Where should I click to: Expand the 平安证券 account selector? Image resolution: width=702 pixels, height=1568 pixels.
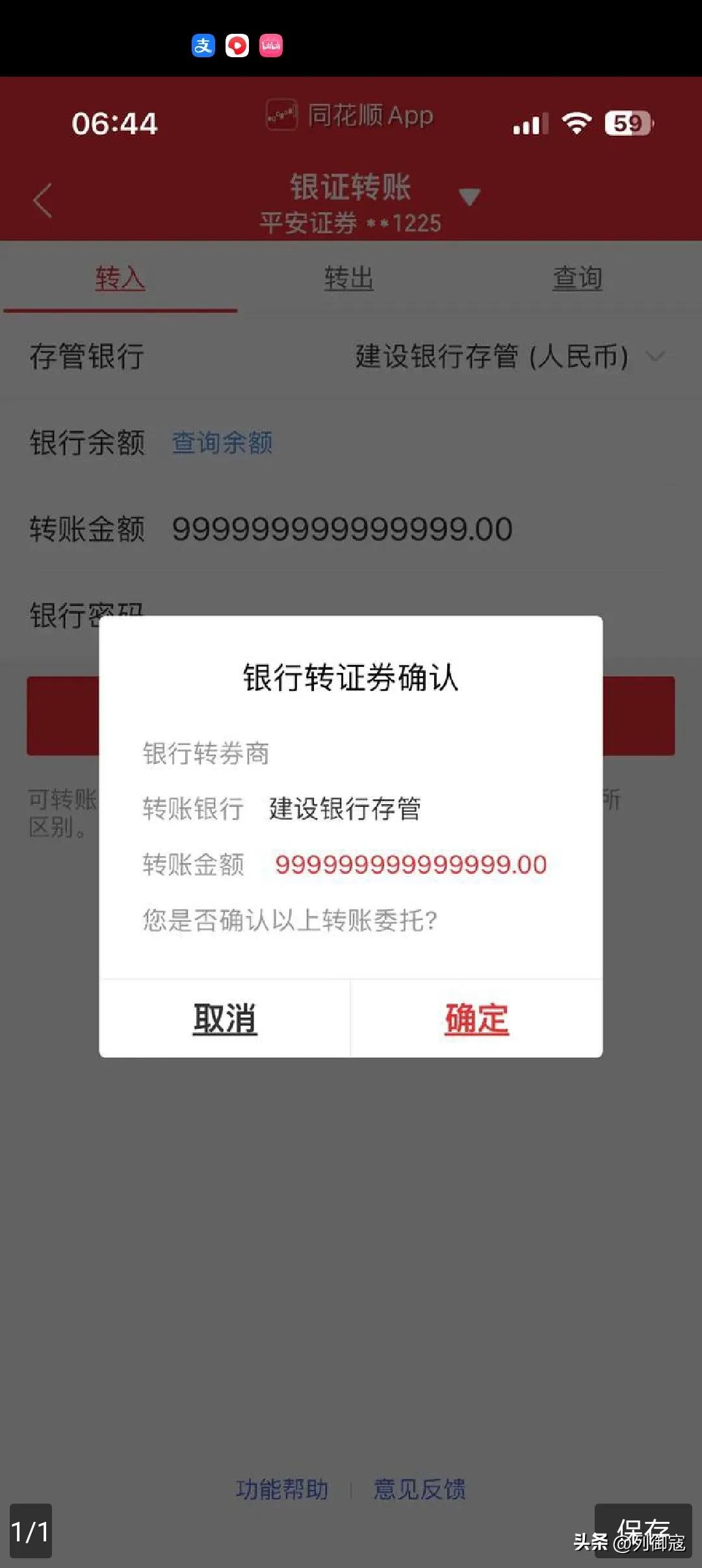tap(469, 196)
